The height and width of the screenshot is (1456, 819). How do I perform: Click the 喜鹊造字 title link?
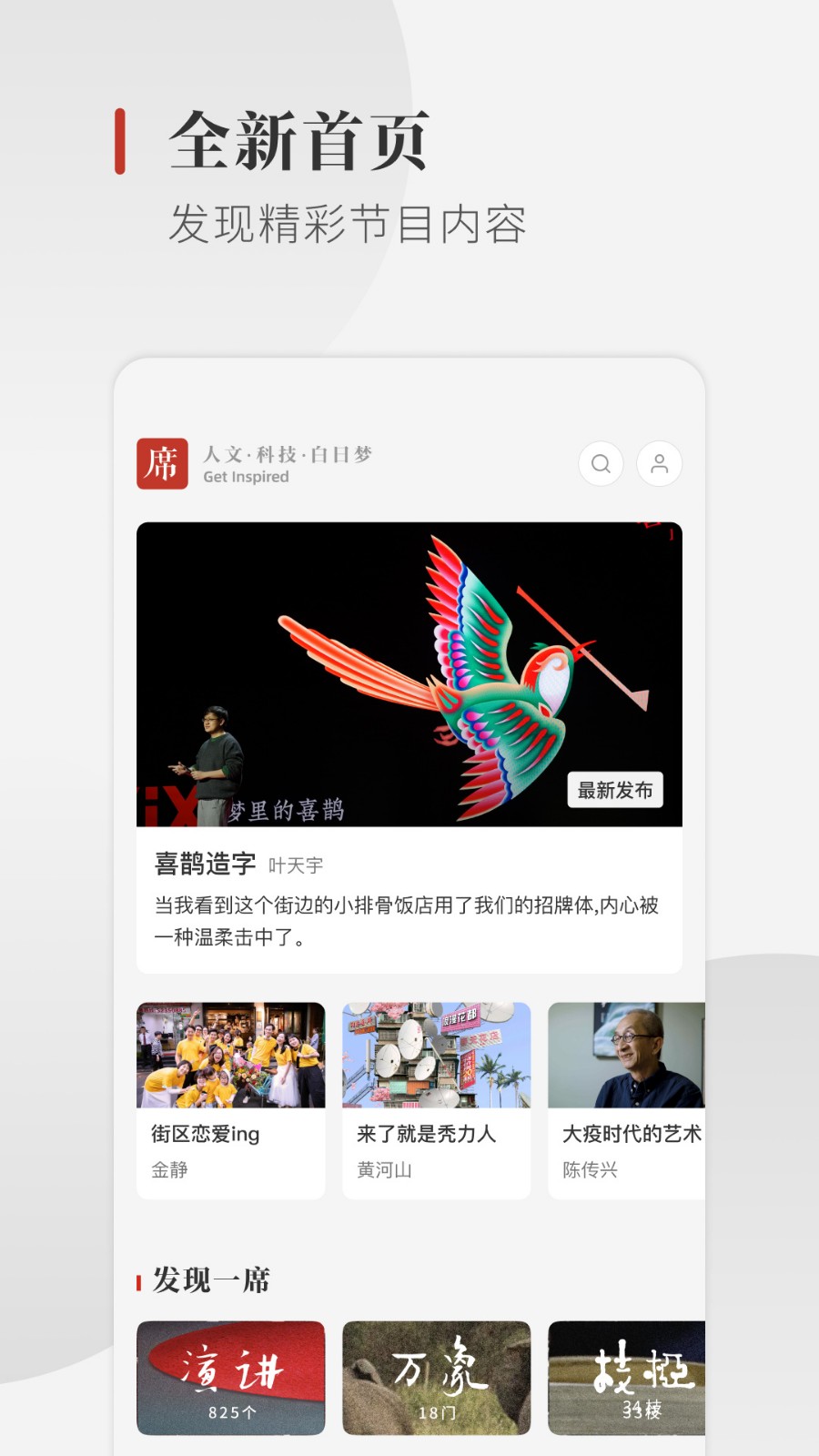tap(205, 864)
